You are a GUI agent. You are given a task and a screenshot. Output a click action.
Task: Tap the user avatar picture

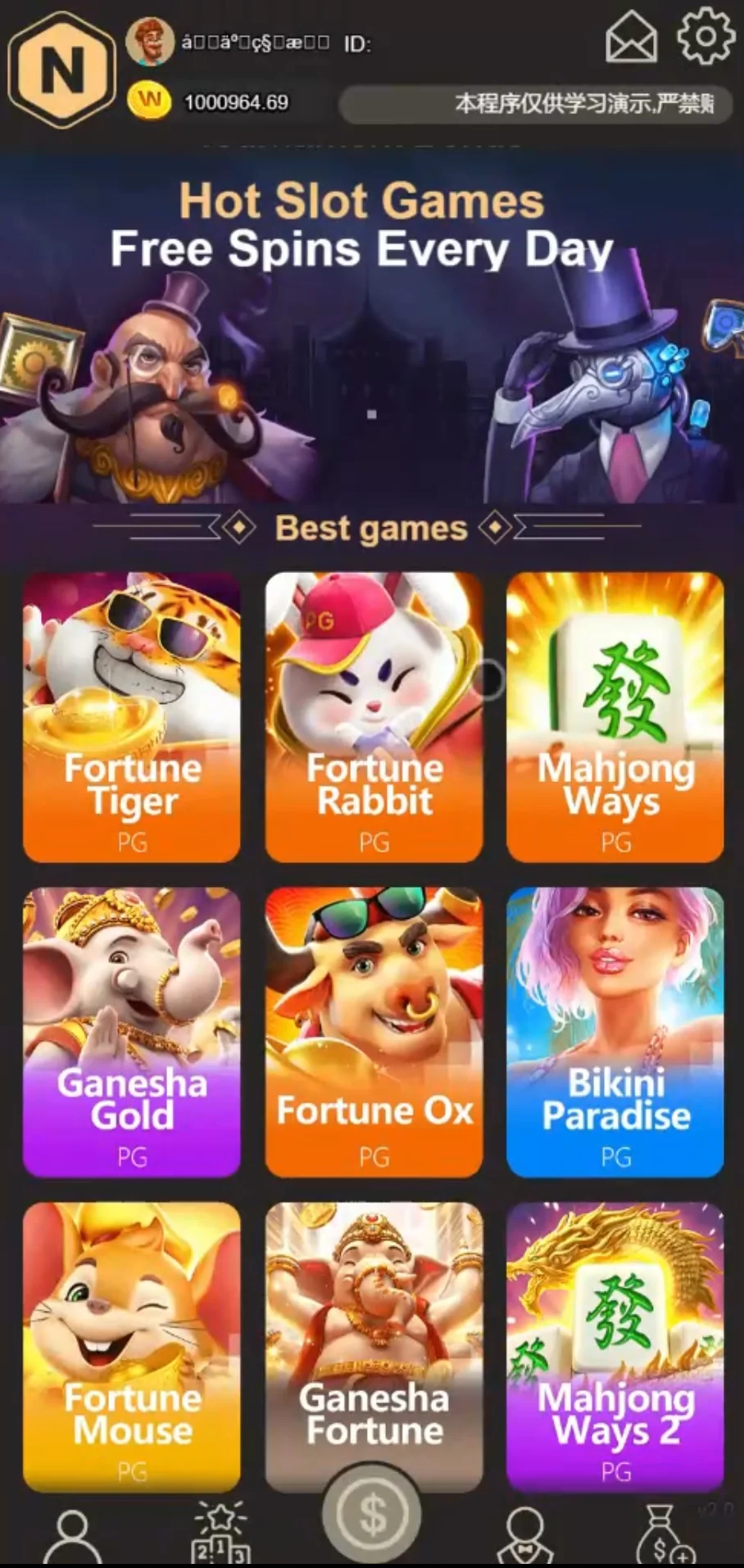tap(150, 43)
